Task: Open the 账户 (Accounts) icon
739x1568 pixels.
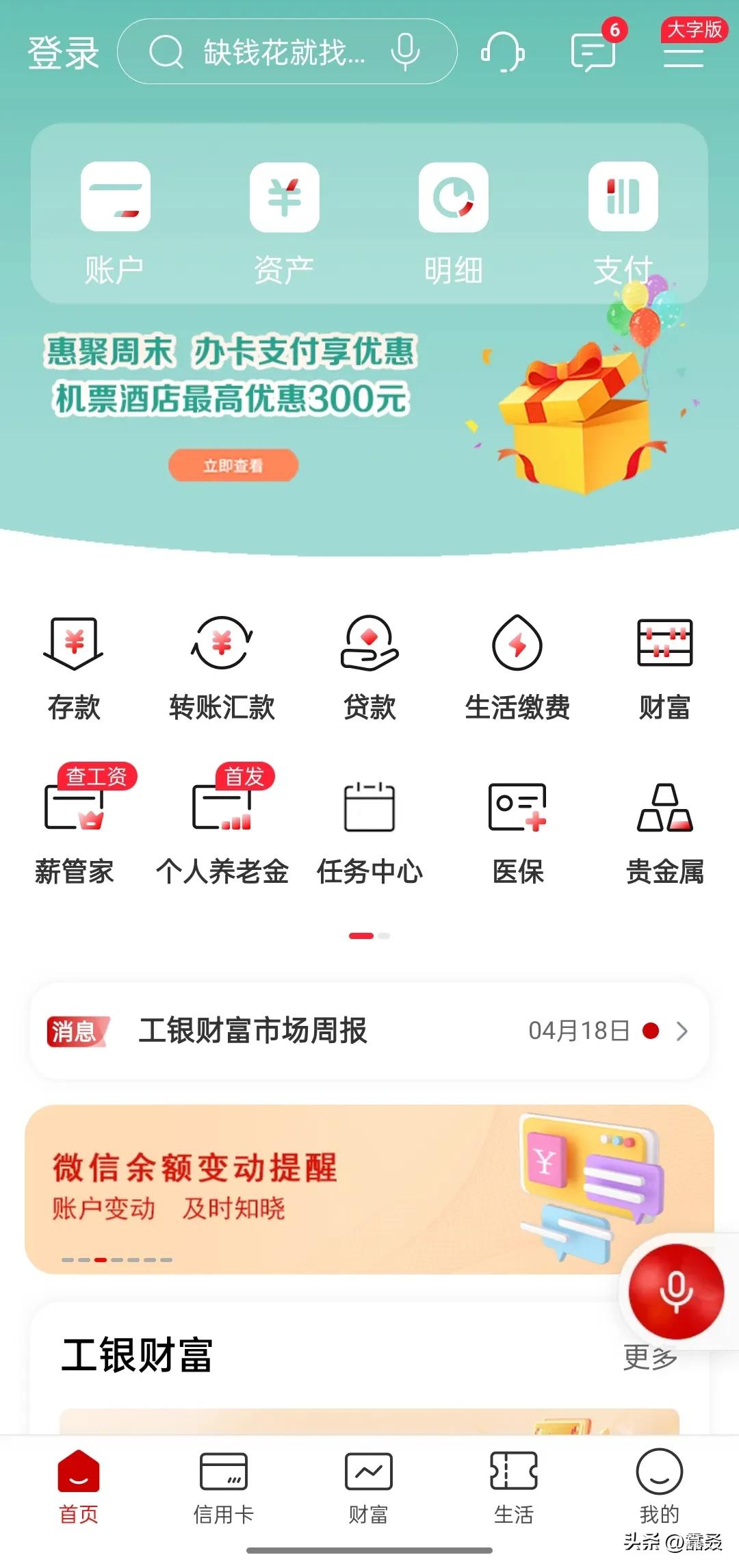Action: coord(115,201)
